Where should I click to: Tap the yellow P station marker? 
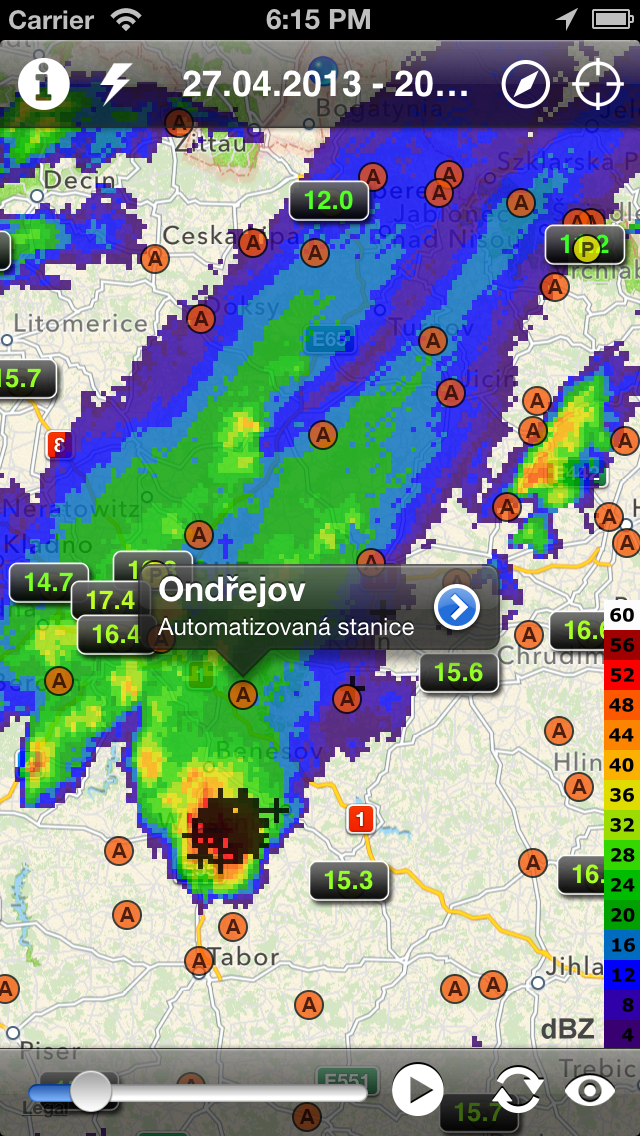pyautogui.click(x=587, y=248)
